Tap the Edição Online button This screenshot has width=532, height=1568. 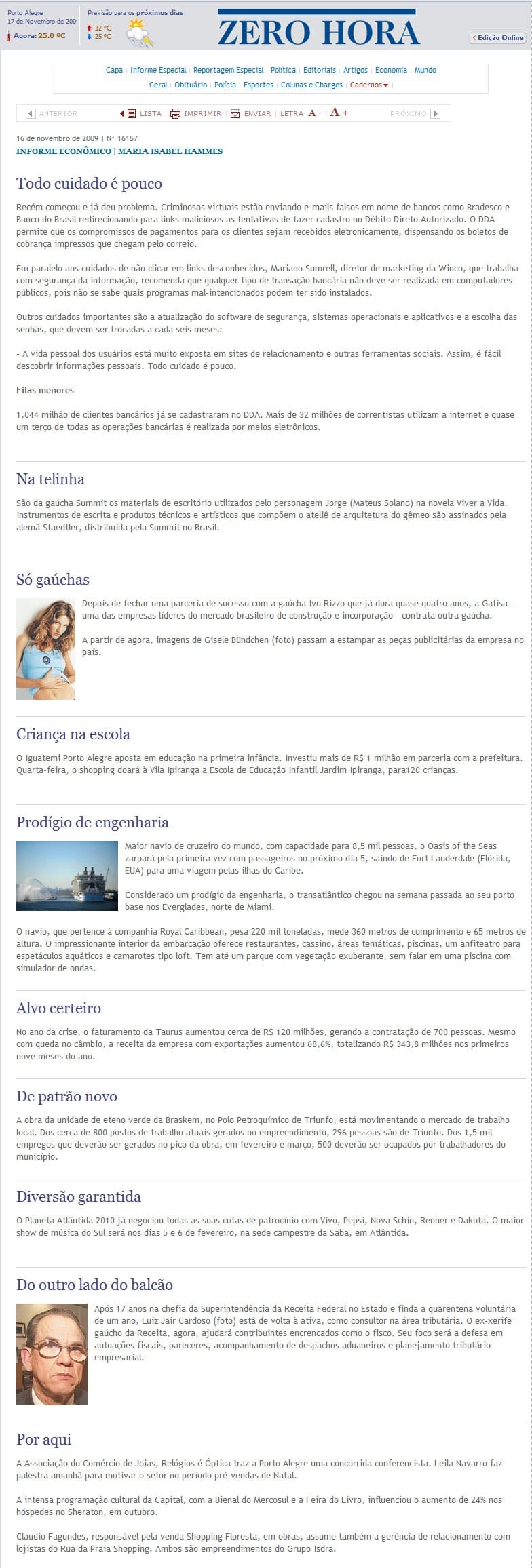tap(497, 37)
